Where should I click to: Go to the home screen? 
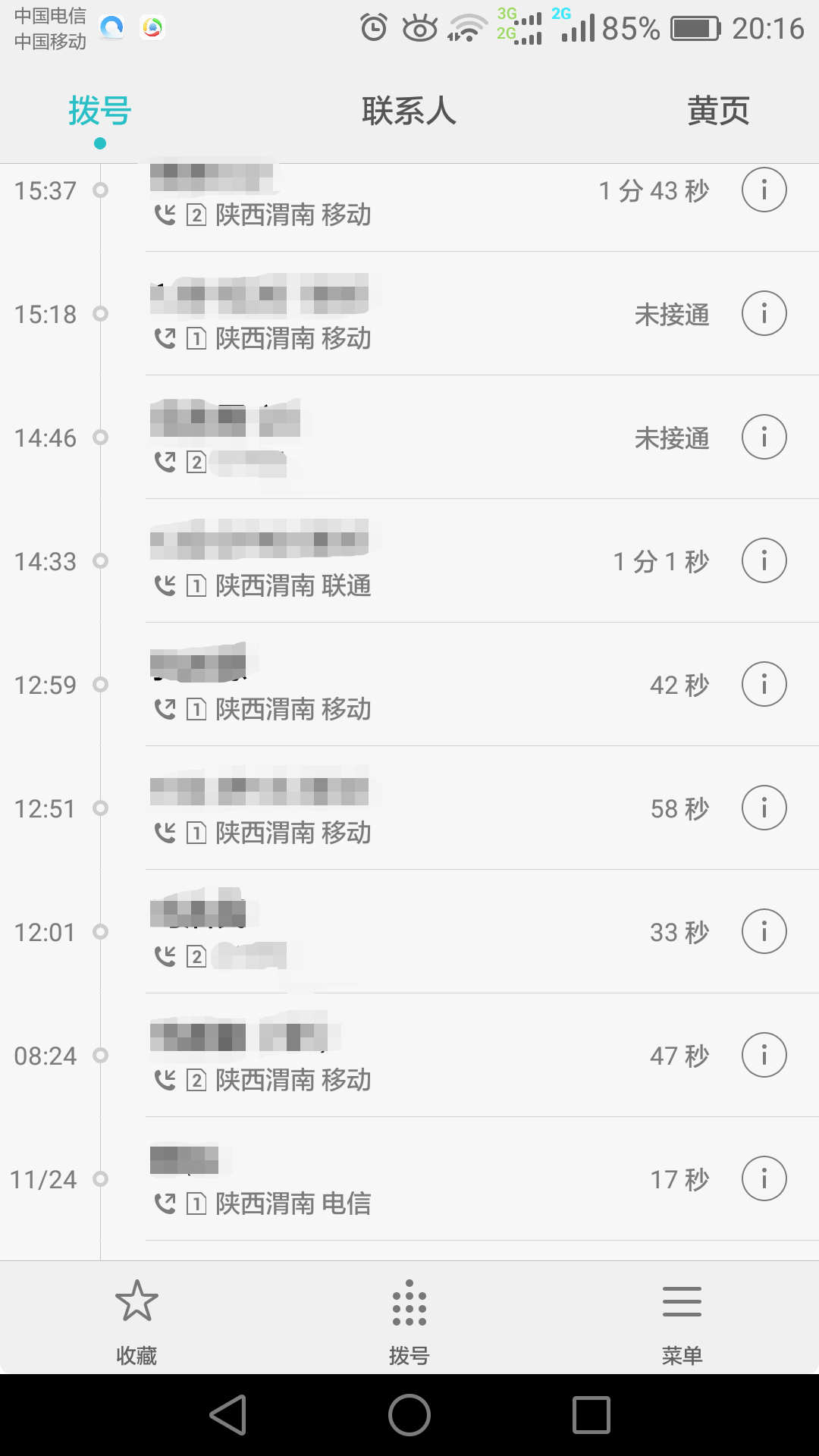pyautogui.click(x=409, y=1415)
